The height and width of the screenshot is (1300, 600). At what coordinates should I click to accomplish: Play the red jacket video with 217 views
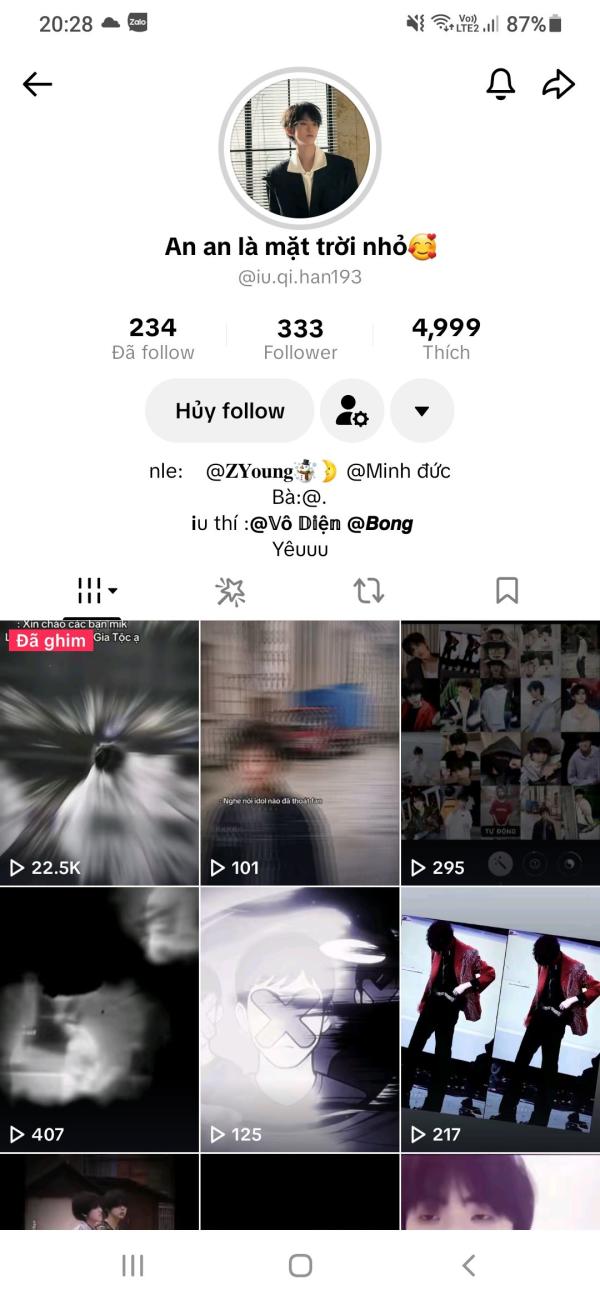click(501, 1020)
